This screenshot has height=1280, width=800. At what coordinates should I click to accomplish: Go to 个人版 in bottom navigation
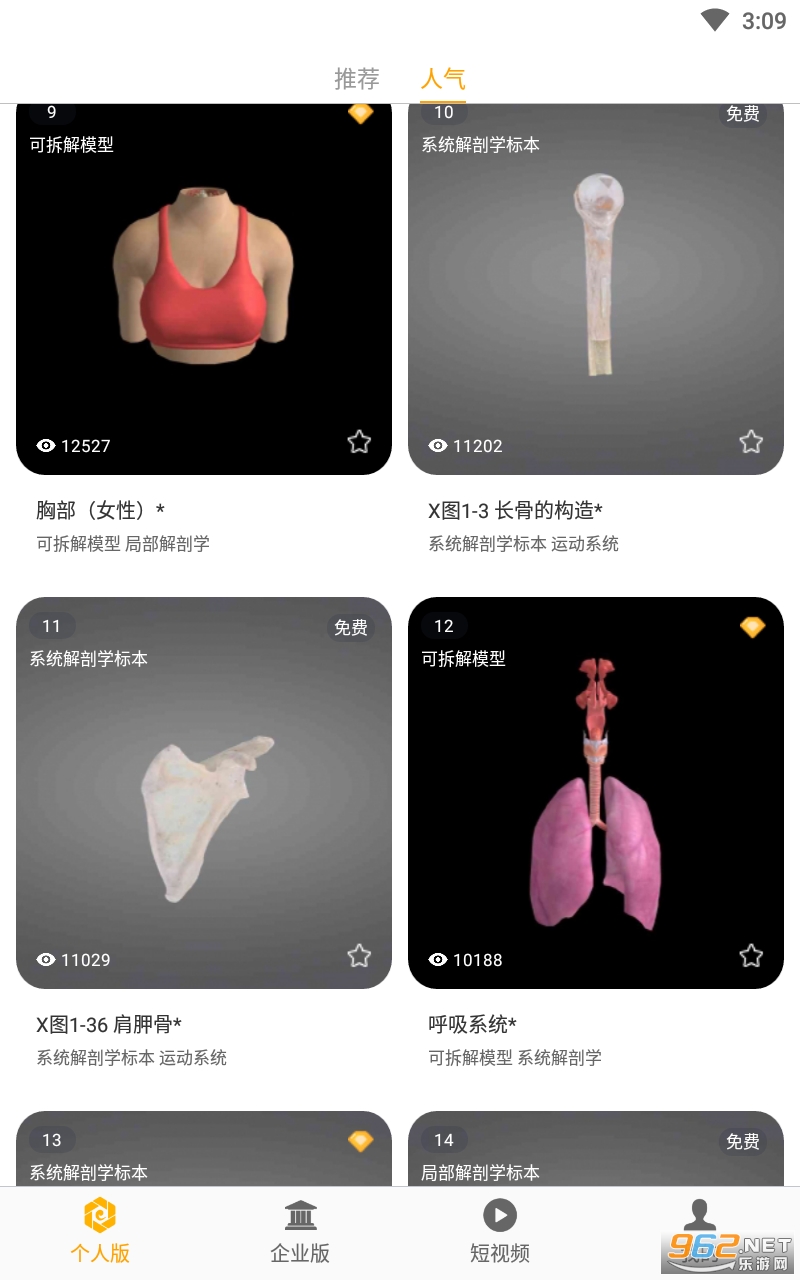tap(100, 1232)
